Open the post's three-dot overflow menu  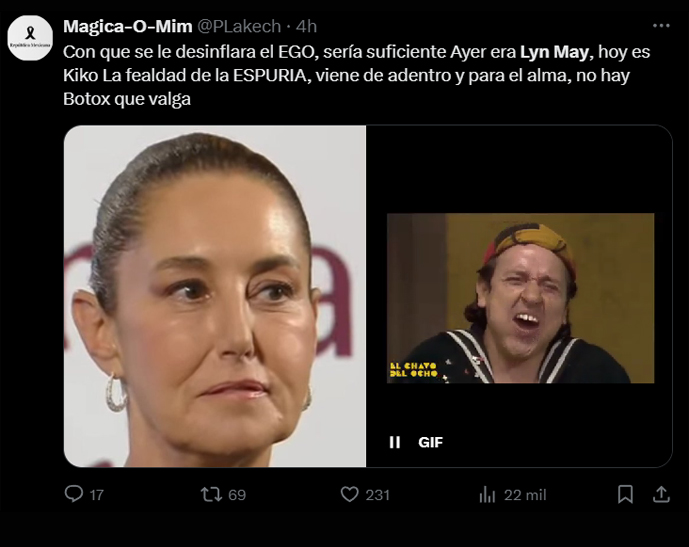[661, 24]
